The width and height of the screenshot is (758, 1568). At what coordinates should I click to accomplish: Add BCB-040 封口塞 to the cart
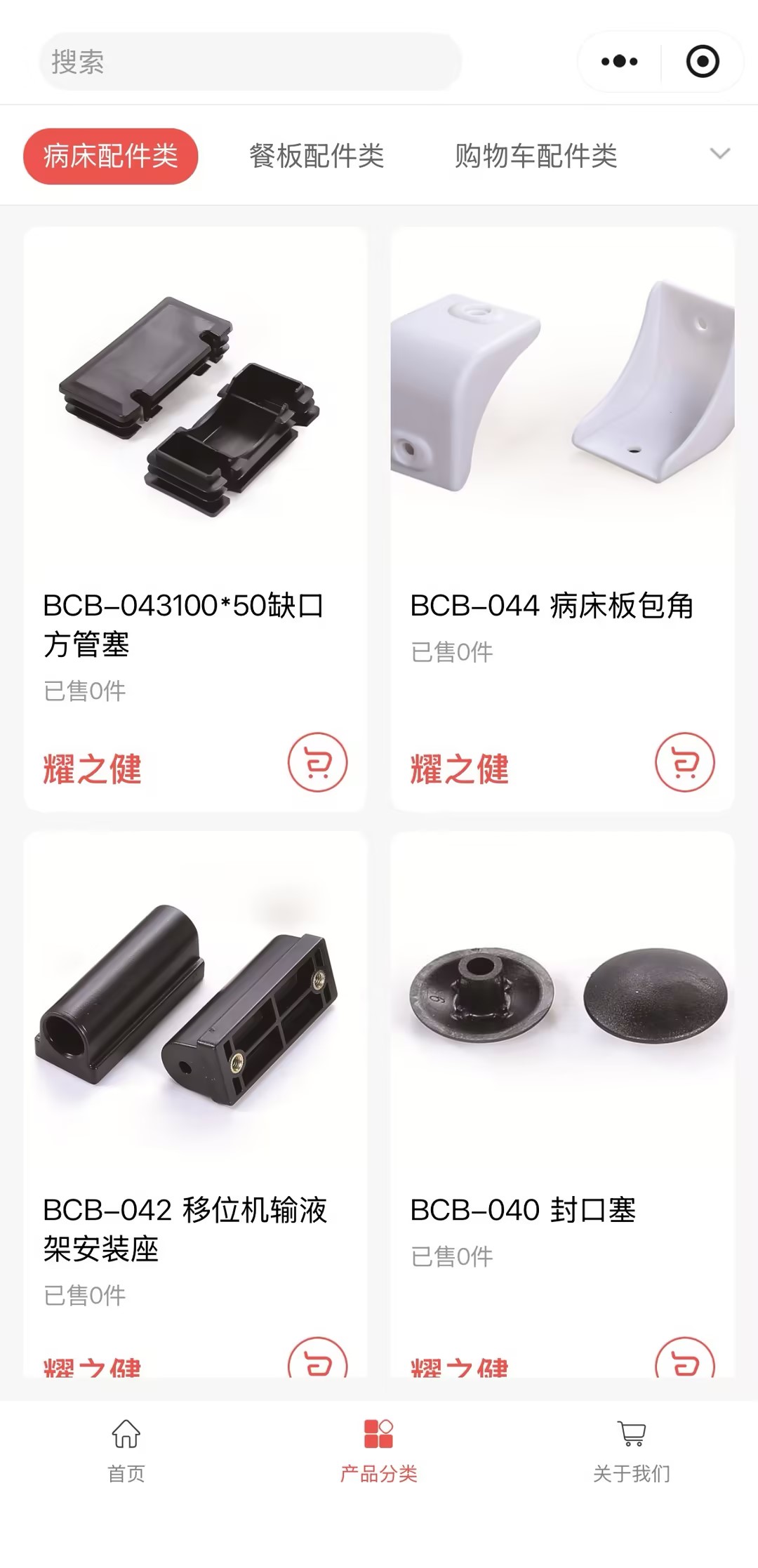point(684,1362)
